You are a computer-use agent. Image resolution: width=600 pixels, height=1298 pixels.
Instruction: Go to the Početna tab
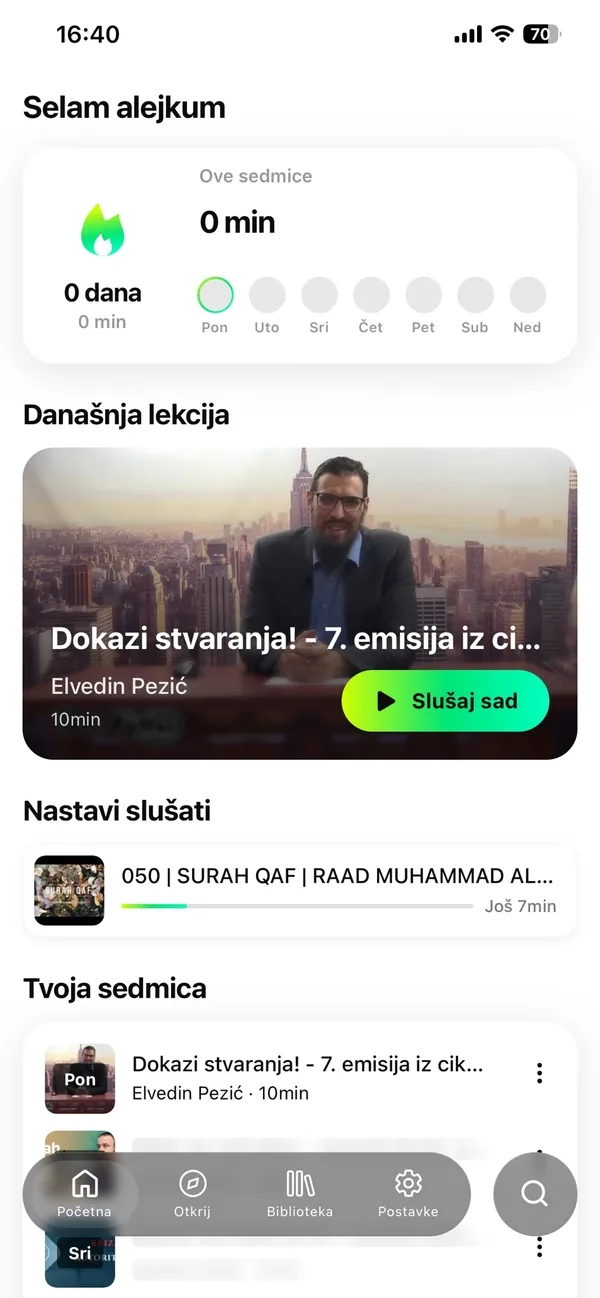[84, 1194]
